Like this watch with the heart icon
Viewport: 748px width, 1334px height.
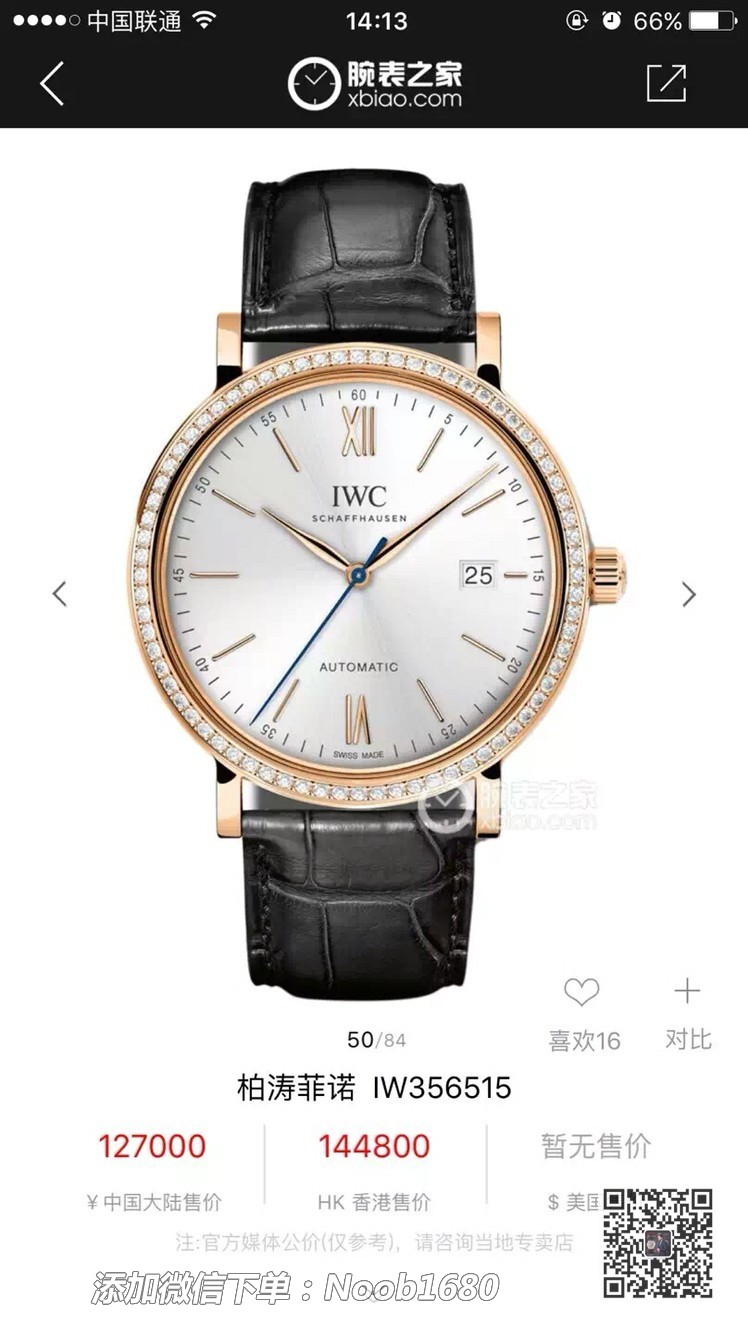point(581,992)
